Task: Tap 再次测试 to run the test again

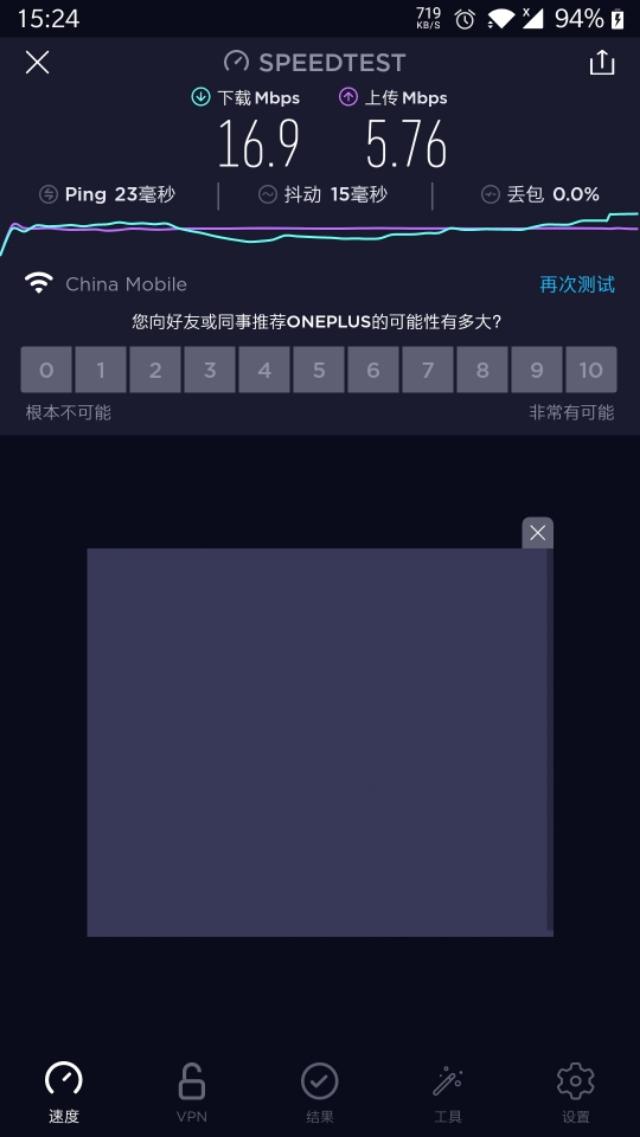Action: tap(577, 285)
